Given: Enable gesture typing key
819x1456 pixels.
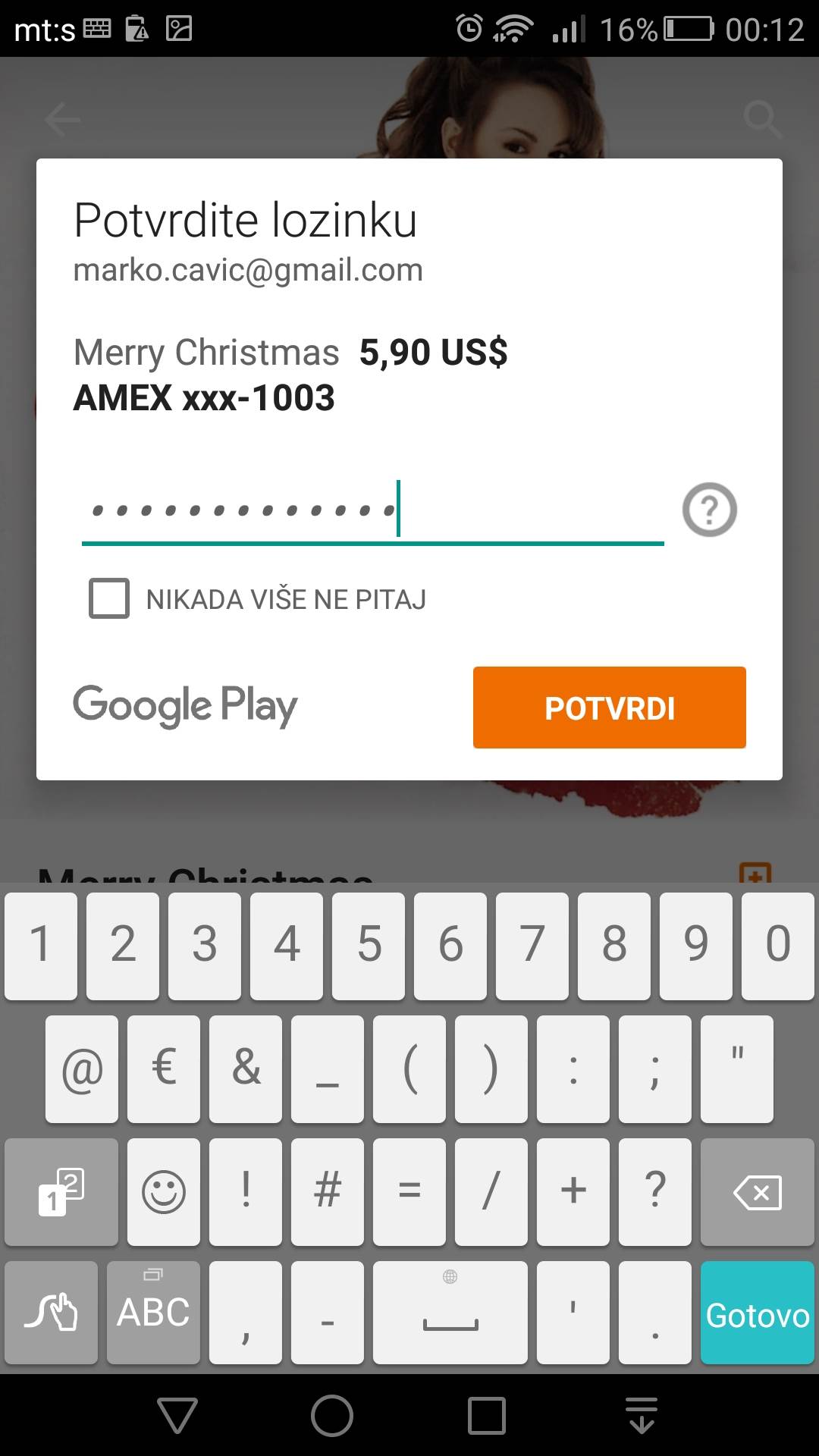Looking at the screenshot, I should [51, 1313].
